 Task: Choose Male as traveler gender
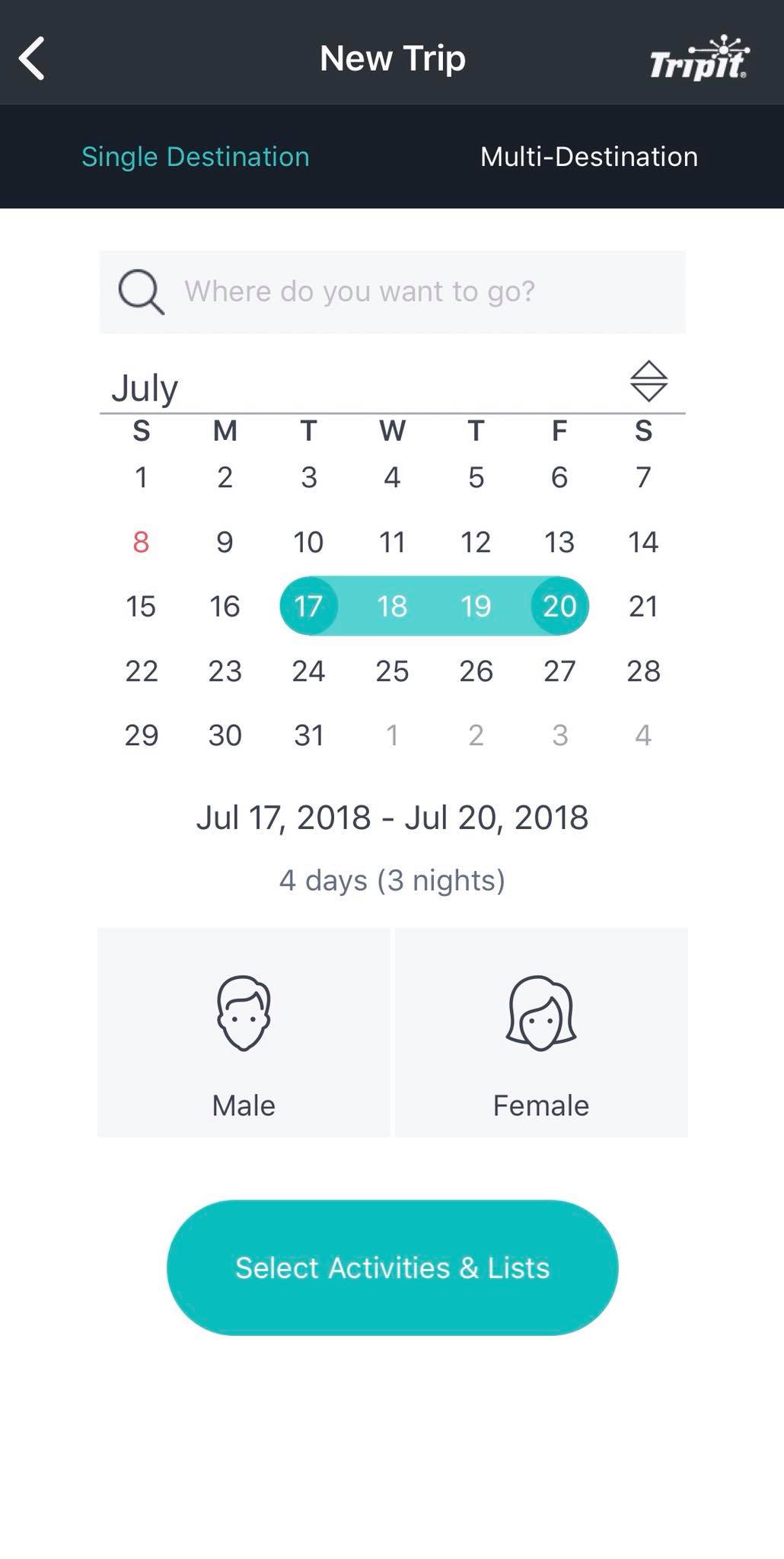244,1032
